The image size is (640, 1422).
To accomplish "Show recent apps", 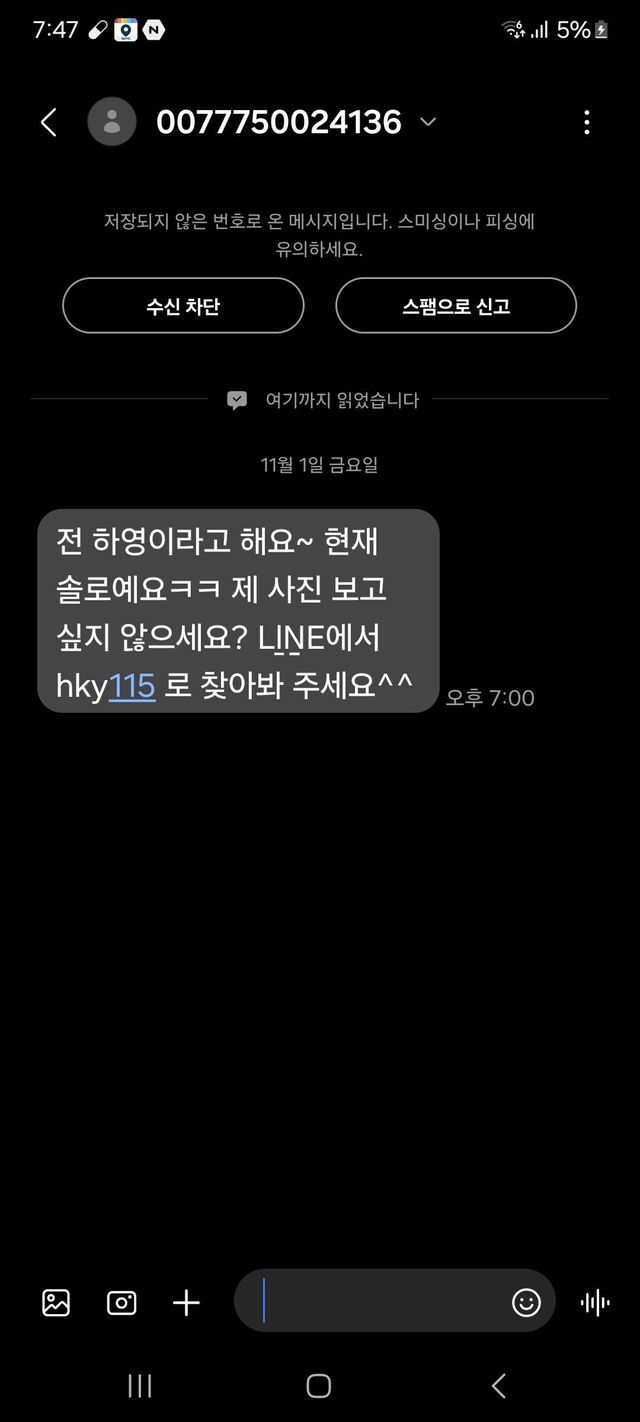I will 140,1385.
